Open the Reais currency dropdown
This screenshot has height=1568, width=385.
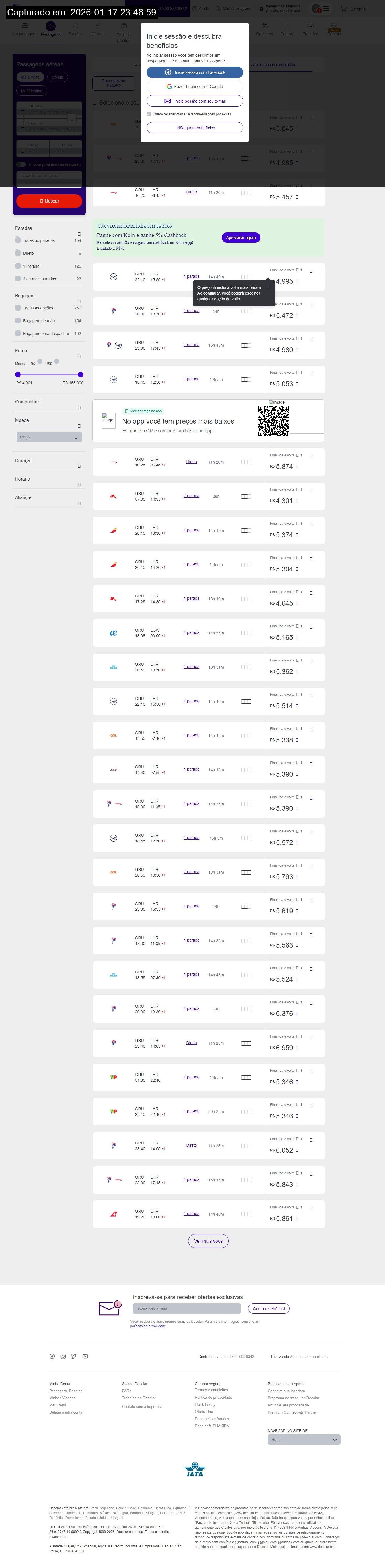(49, 437)
